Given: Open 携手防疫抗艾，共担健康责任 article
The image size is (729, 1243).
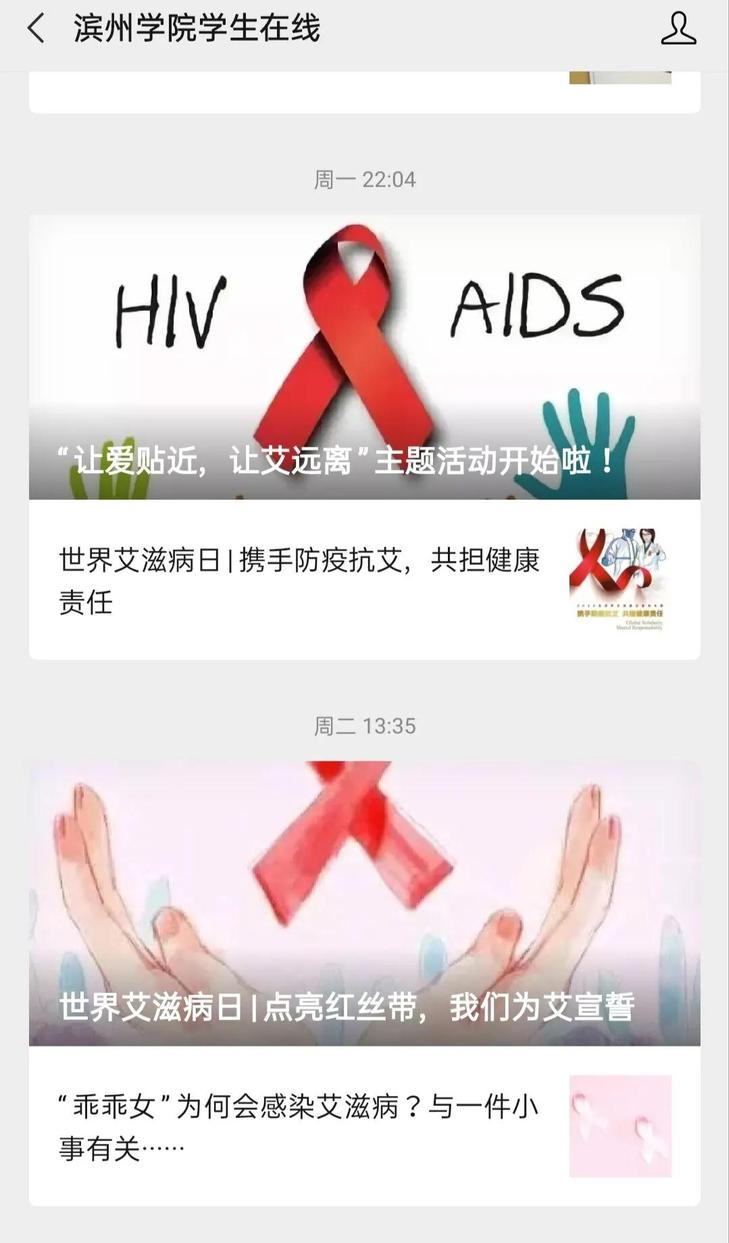Looking at the screenshot, I should coord(300,581).
